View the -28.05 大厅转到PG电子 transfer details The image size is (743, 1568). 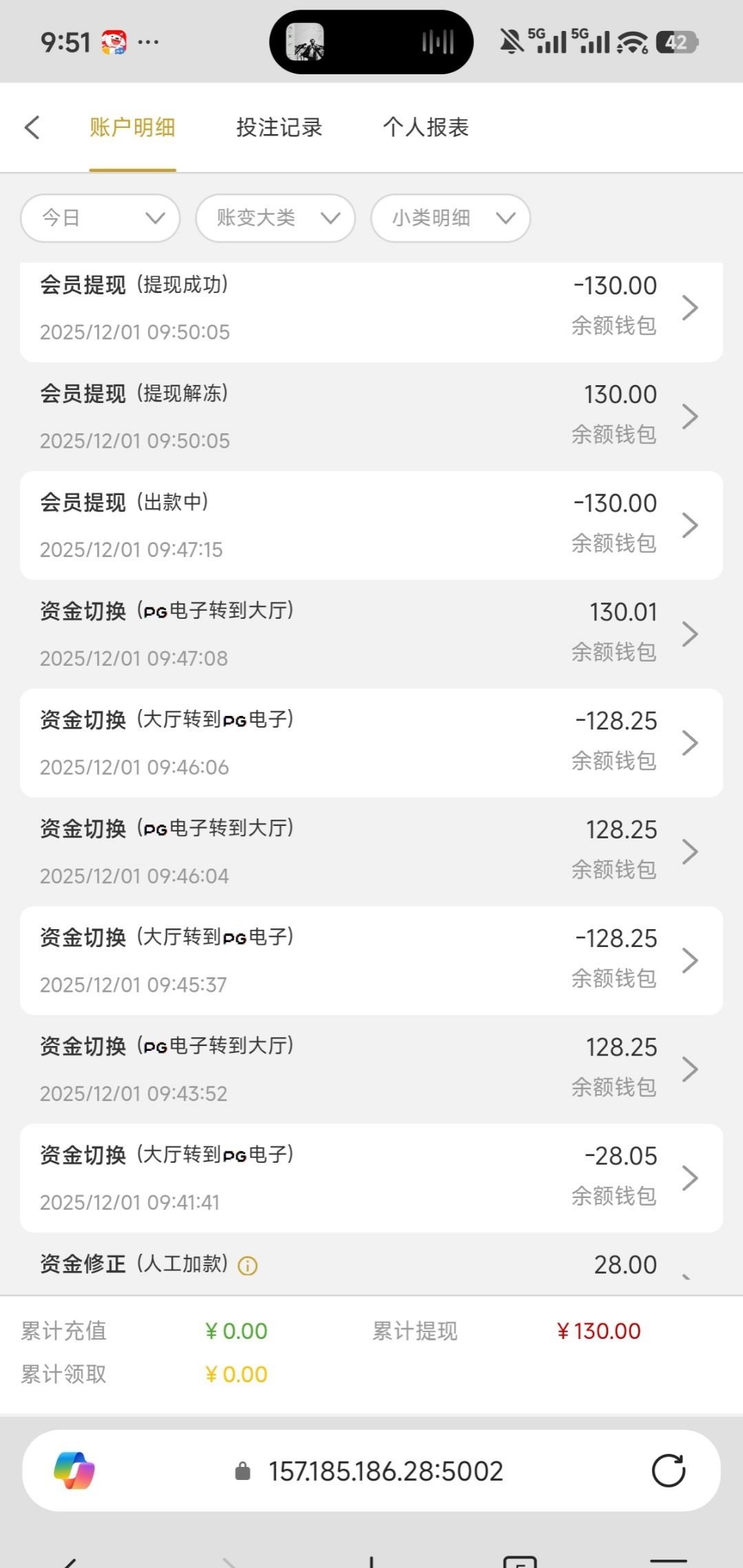[371, 1177]
